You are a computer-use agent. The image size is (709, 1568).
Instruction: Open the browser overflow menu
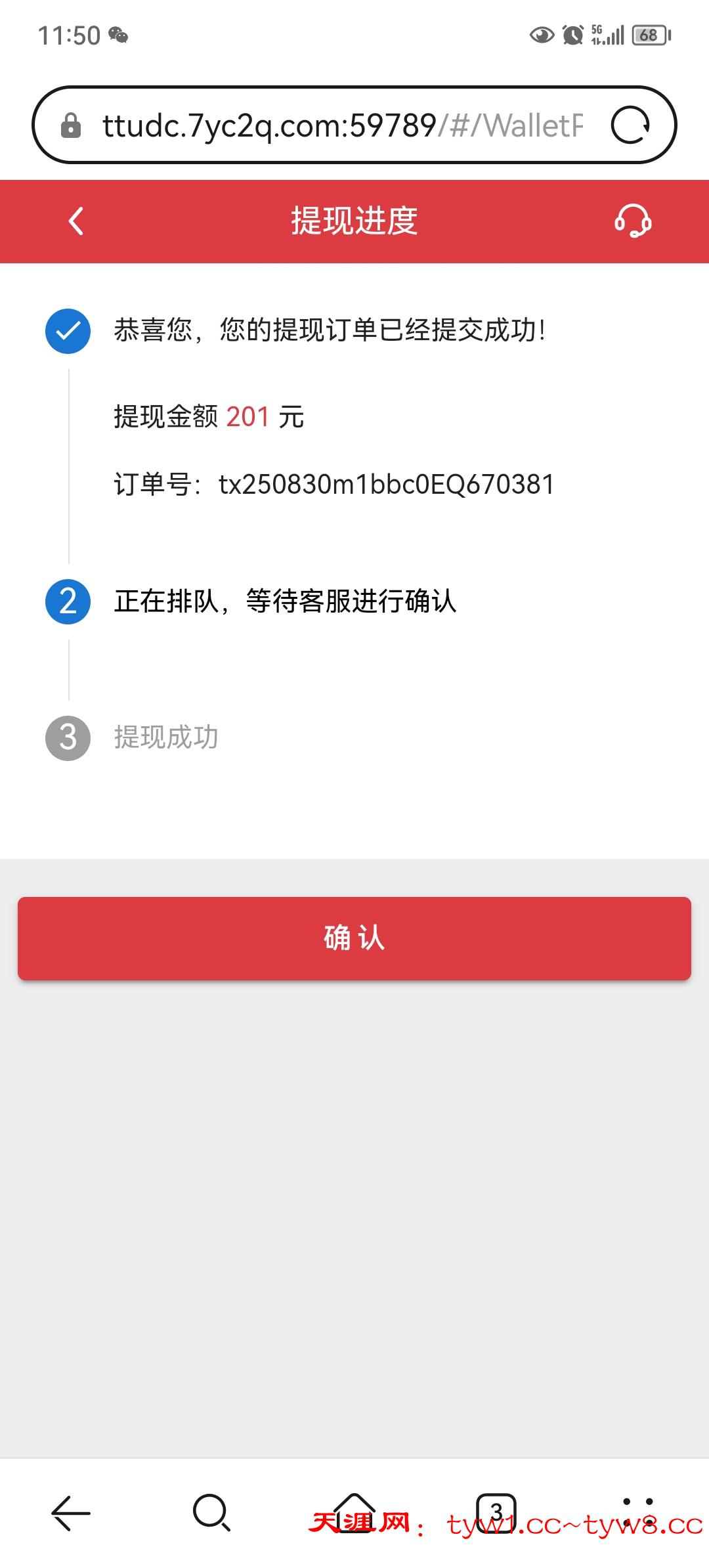[x=637, y=1513]
